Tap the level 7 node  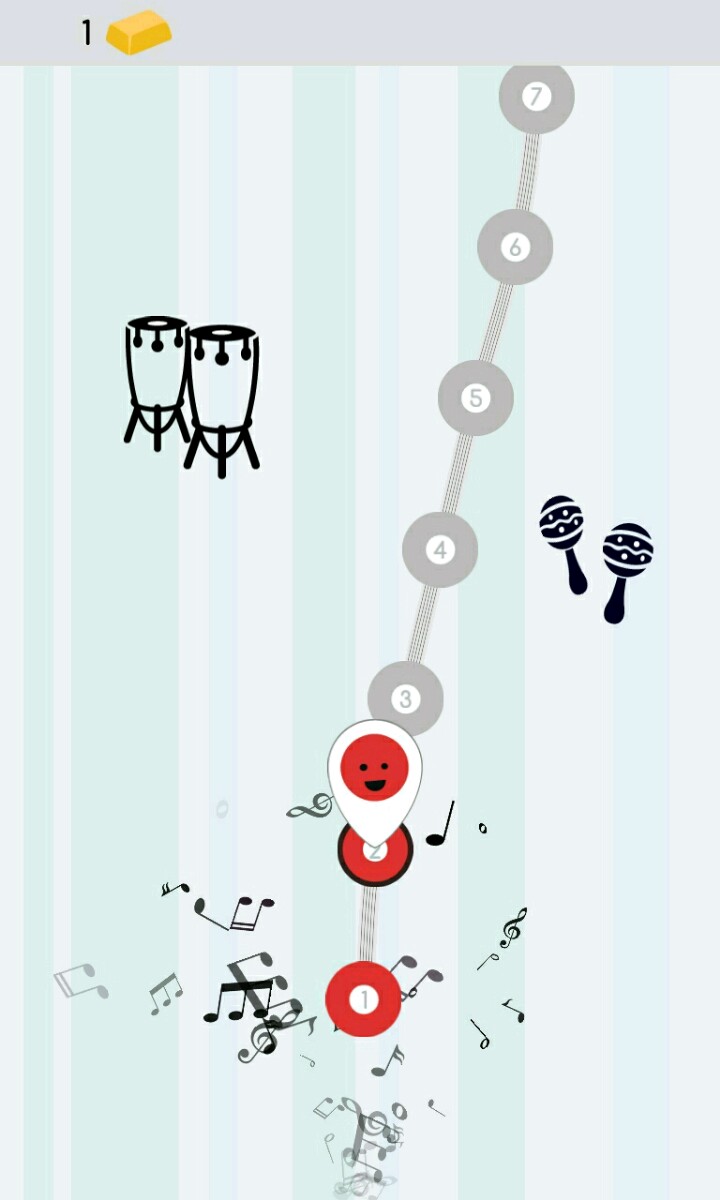[537, 97]
